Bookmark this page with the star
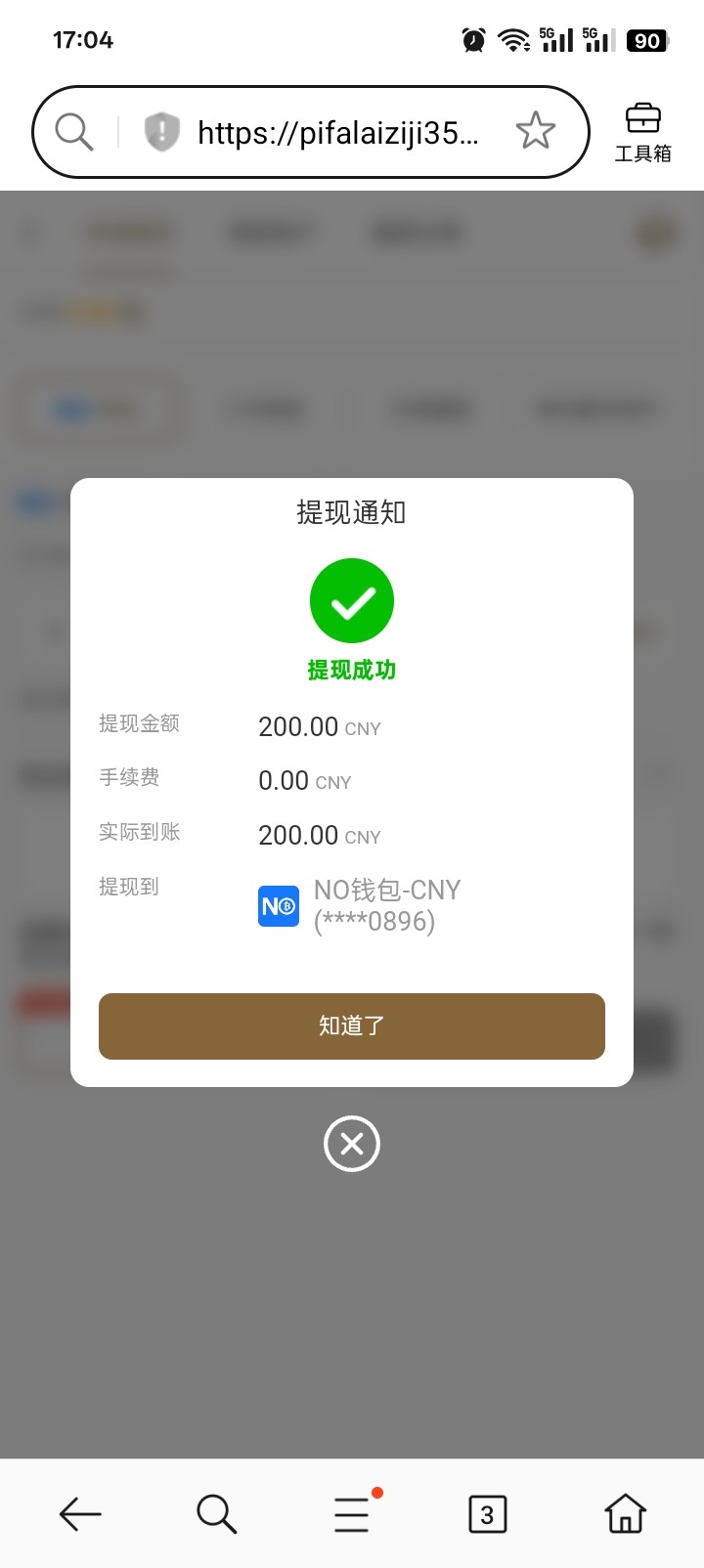Screen dimensions: 704x1568 click(x=535, y=131)
